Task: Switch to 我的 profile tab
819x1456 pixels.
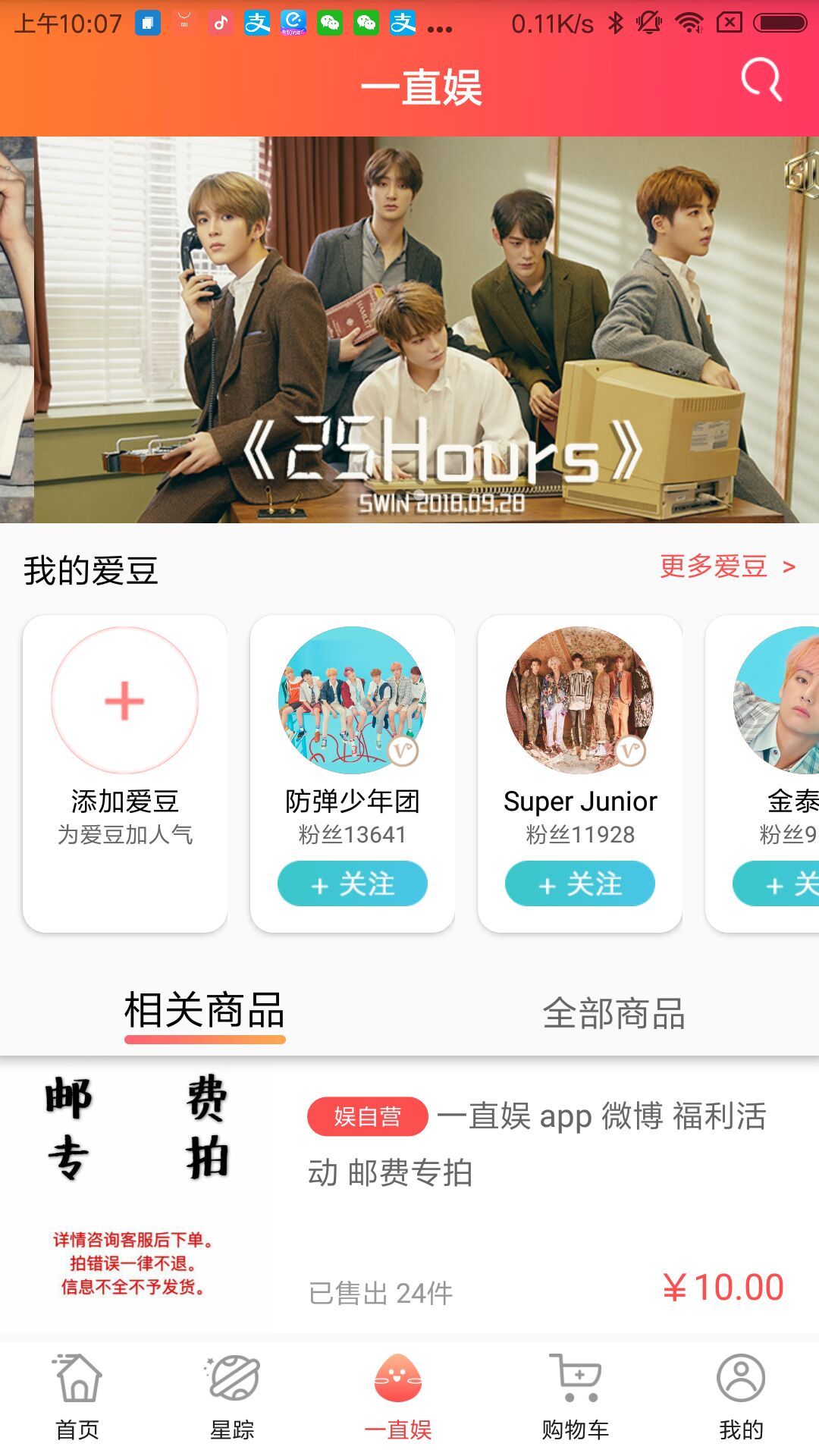Action: [x=741, y=1397]
